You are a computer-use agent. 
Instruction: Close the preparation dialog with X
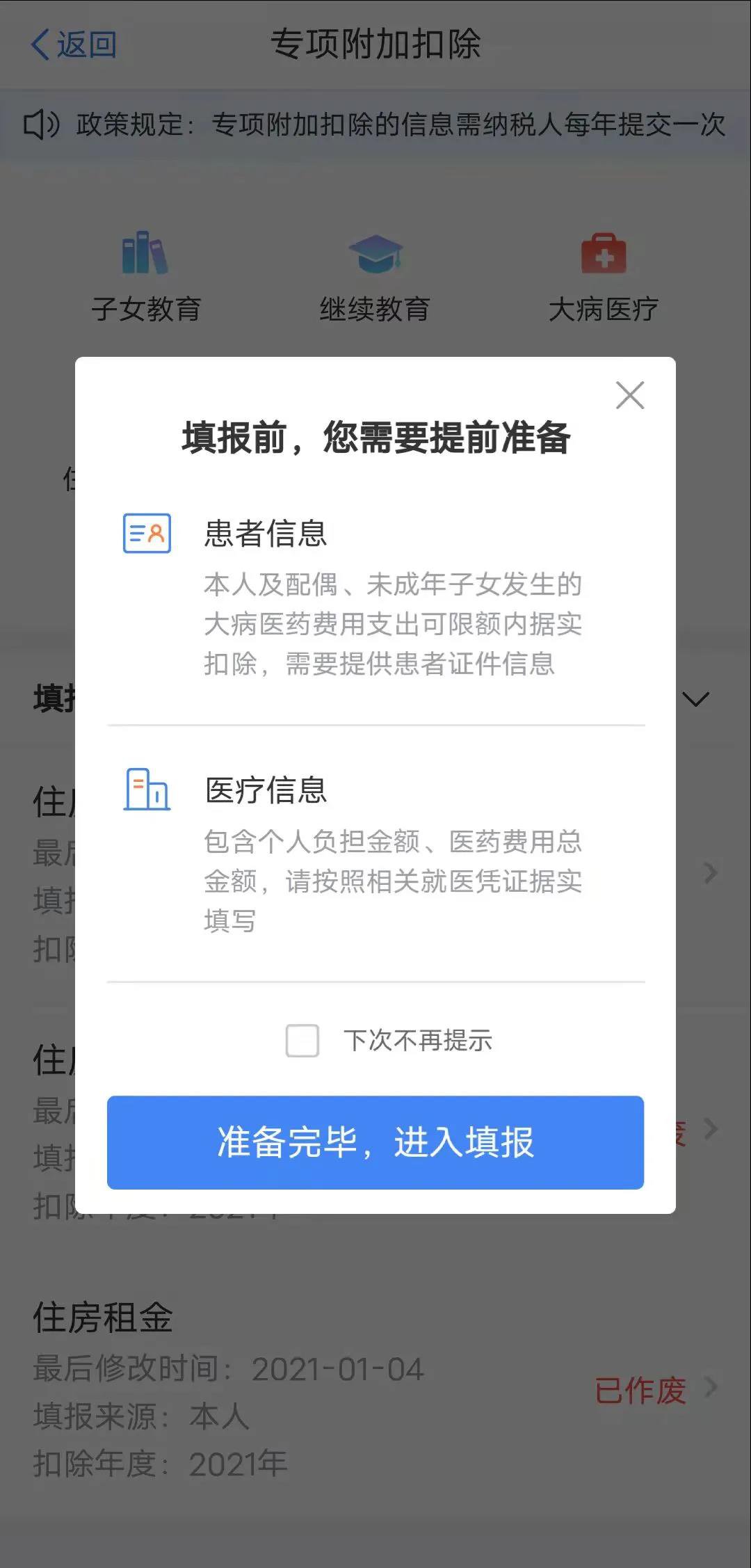[630, 395]
